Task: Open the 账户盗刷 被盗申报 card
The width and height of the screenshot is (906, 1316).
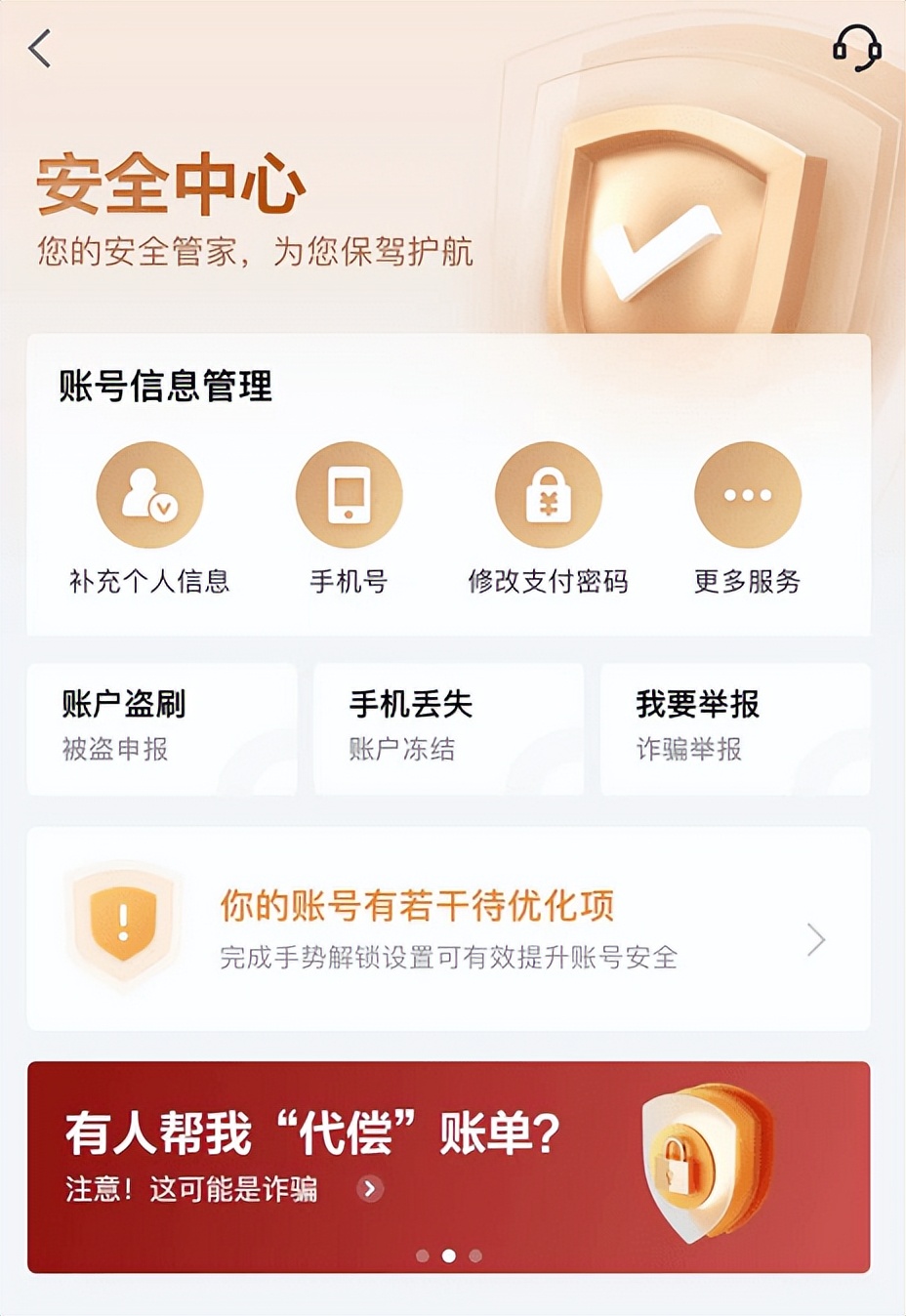Action: 162,728
